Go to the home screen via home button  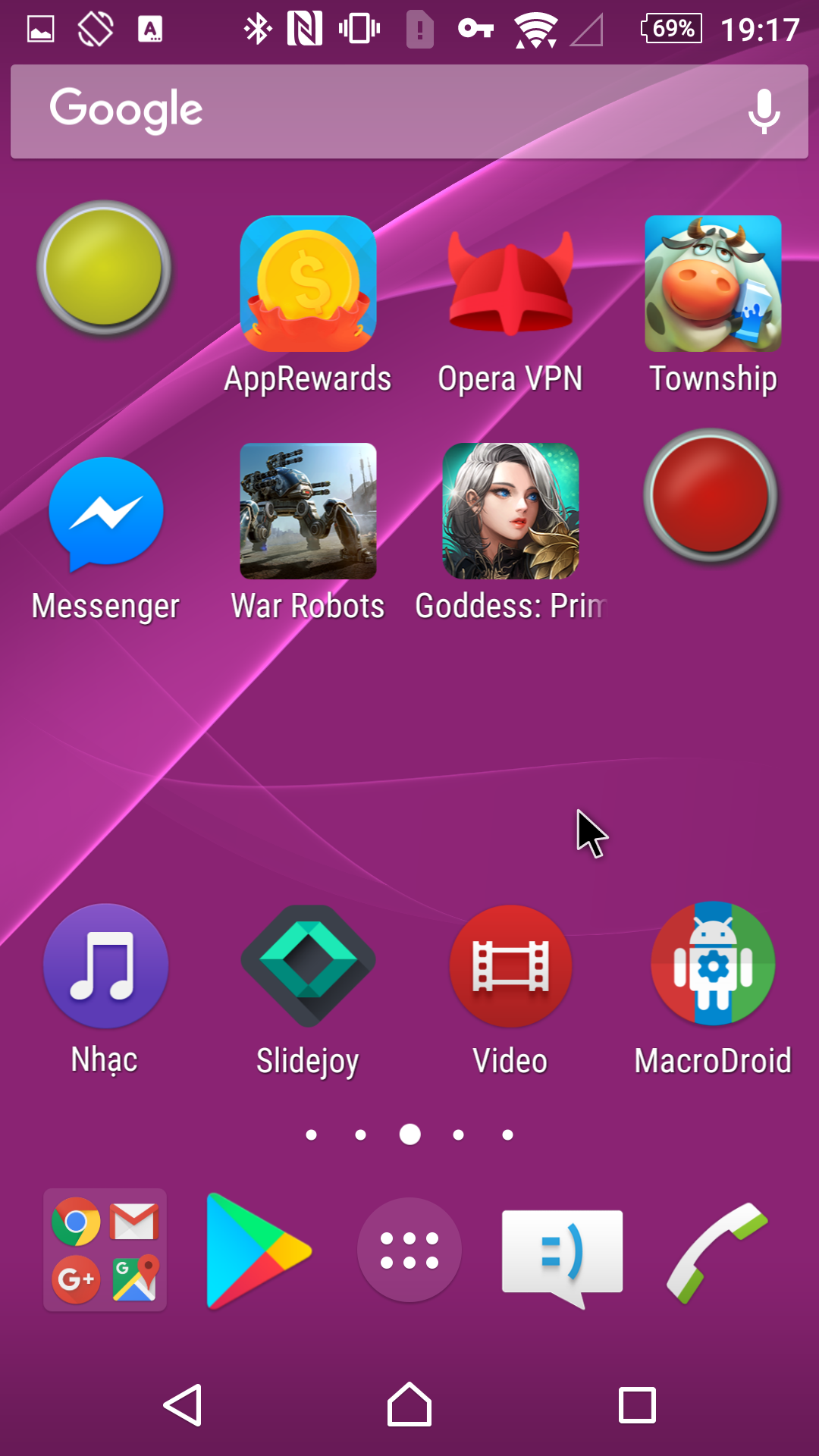coord(409,1405)
